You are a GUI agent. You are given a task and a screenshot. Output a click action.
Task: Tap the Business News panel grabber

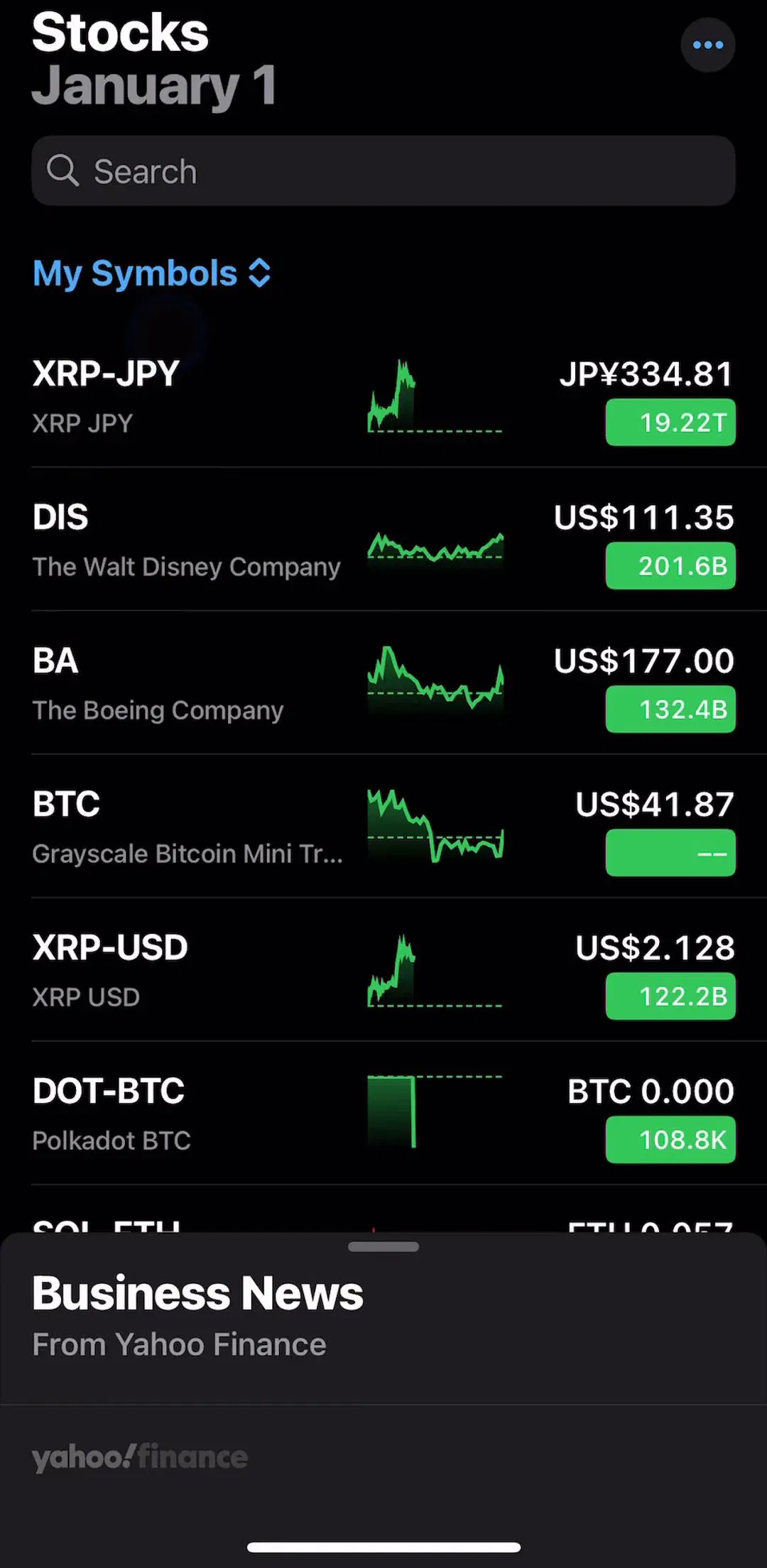tap(383, 1246)
